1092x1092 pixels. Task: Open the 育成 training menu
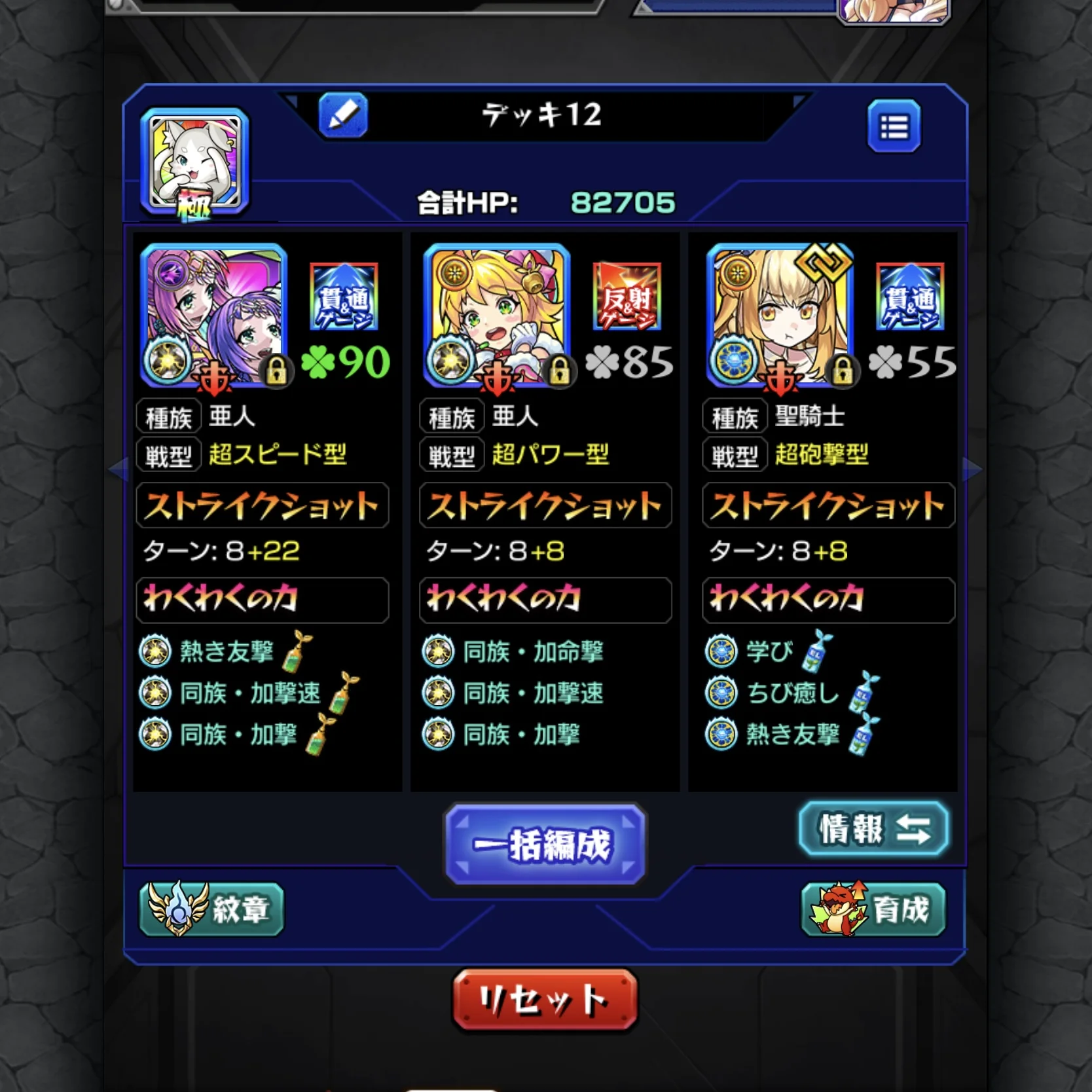coord(873,909)
